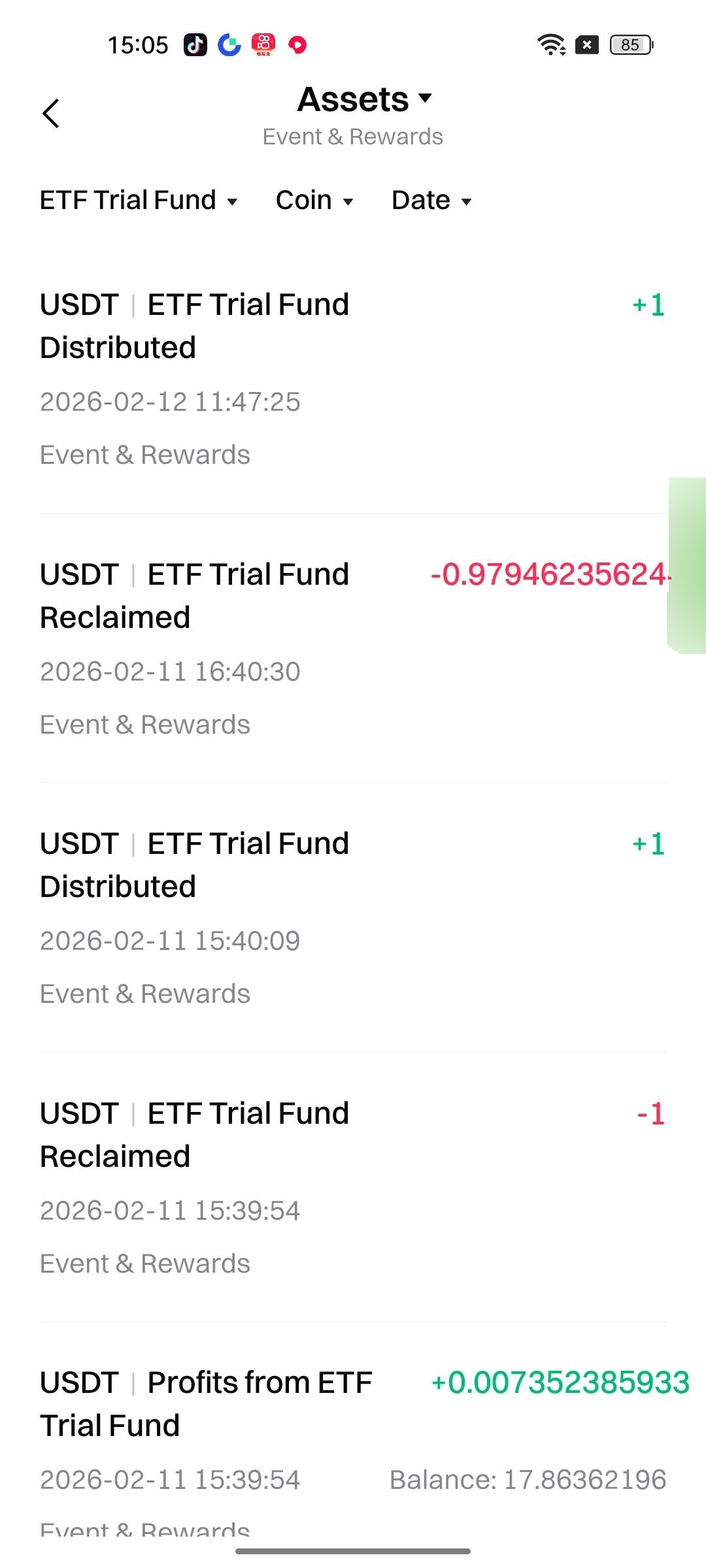The height and width of the screenshot is (1568, 706).
Task: Expand the Assets account dropdown
Action: click(364, 100)
